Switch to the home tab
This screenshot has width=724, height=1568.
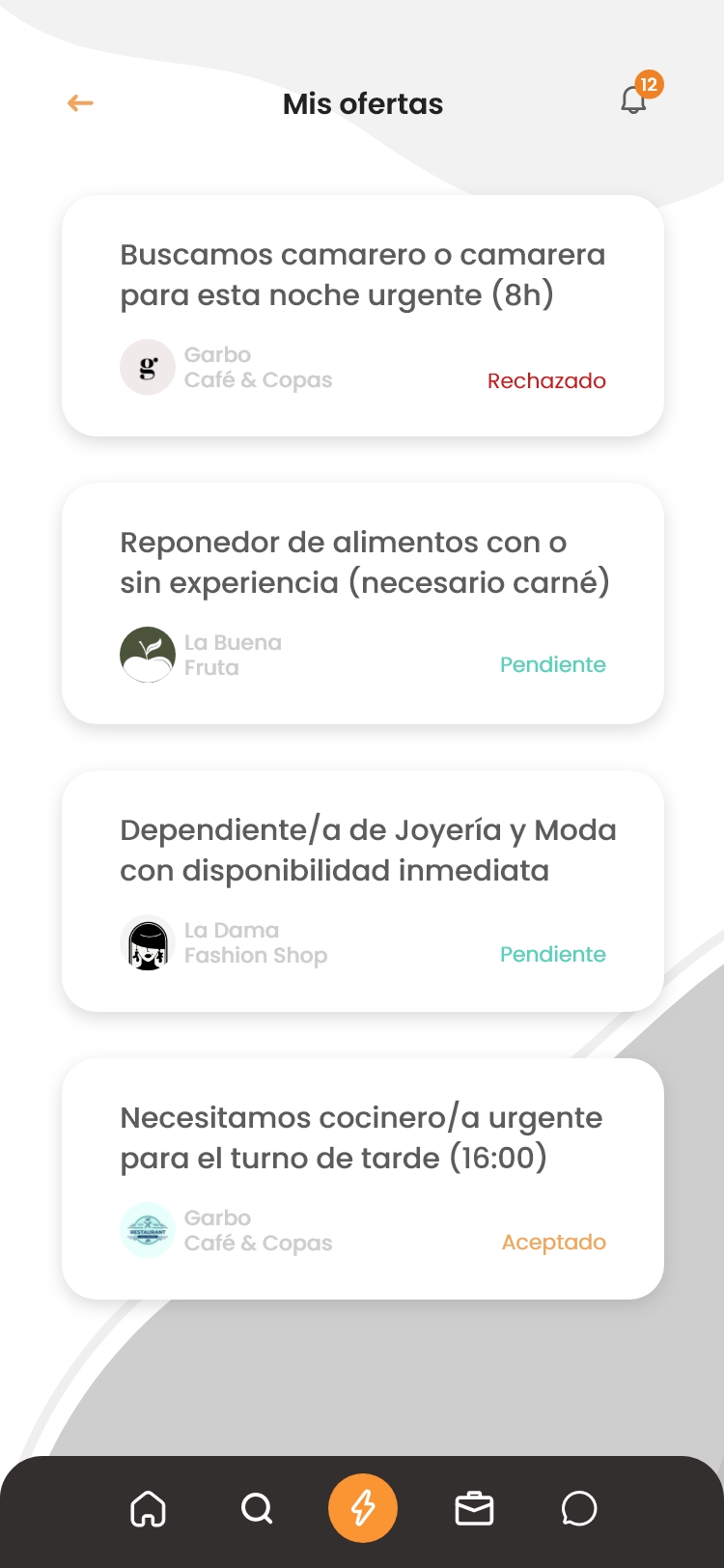pyautogui.click(x=148, y=1508)
